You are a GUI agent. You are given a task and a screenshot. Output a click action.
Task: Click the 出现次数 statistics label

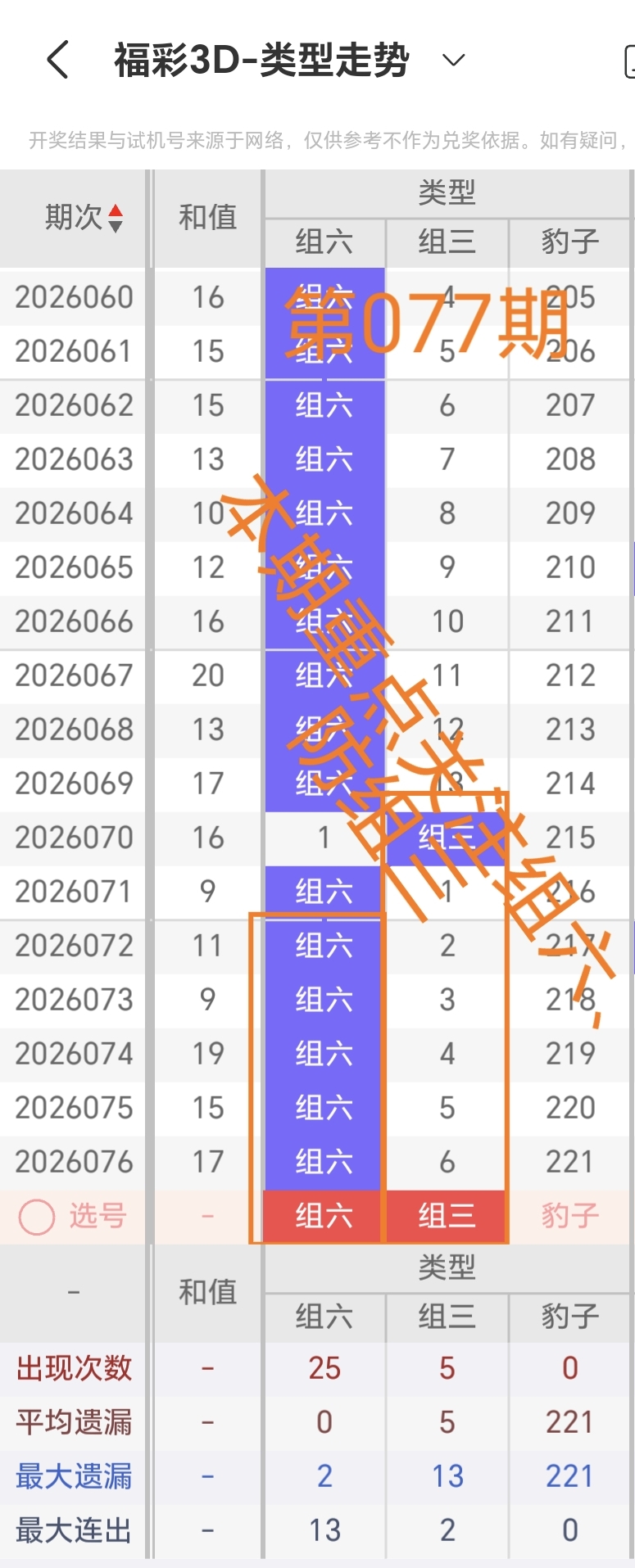(x=74, y=1367)
